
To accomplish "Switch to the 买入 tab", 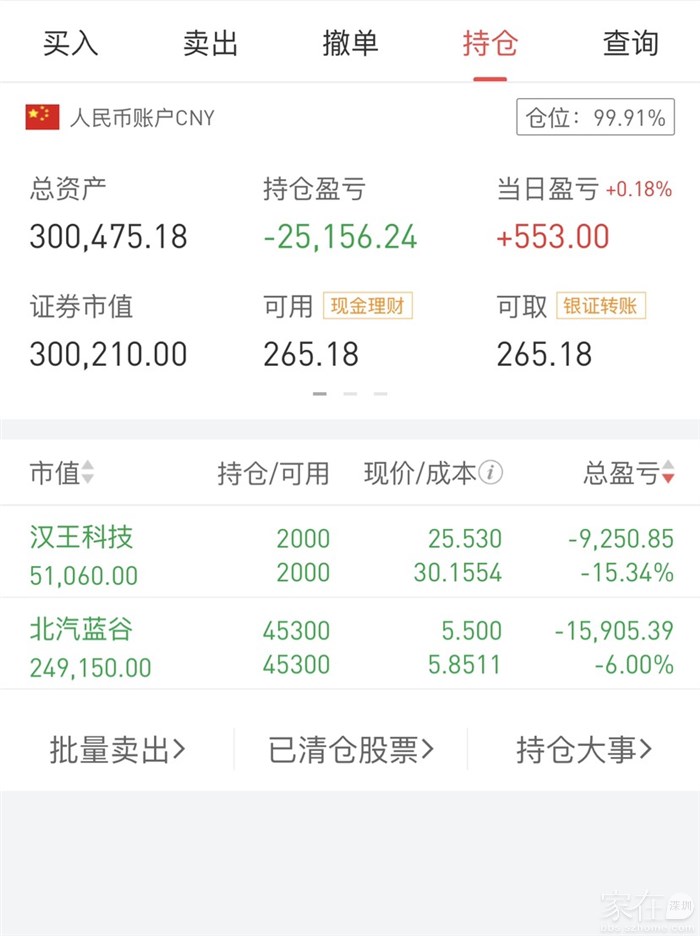I will [x=70, y=43].
